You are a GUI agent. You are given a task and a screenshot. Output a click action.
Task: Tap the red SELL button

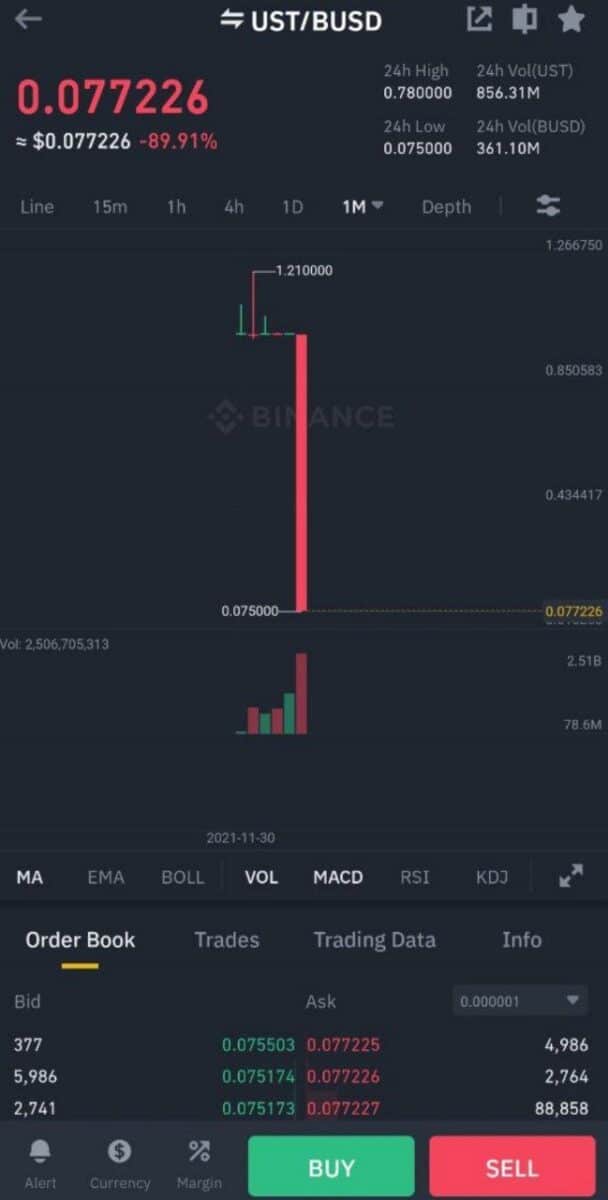[512, 1167]
